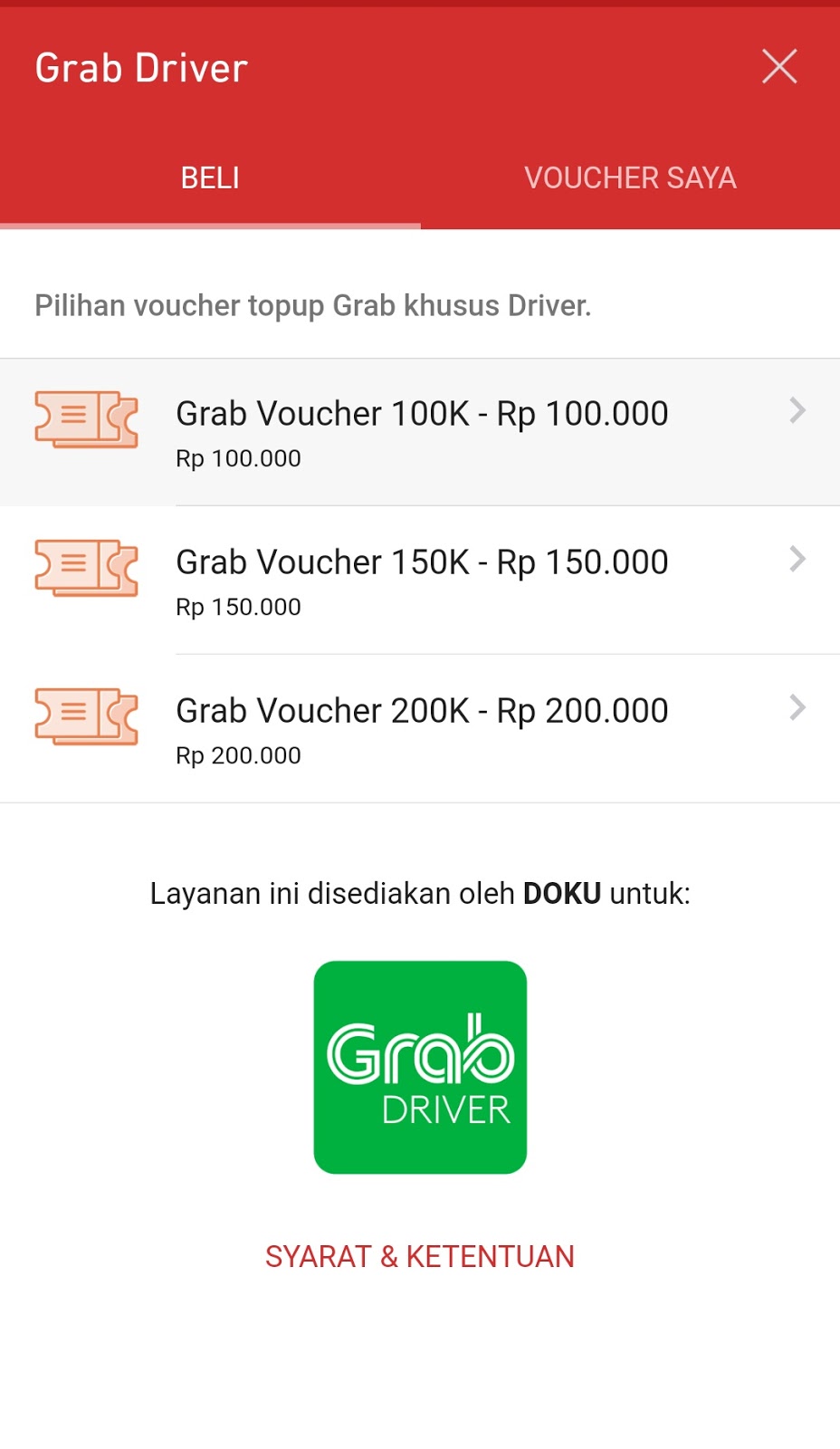Viewport: 840px width, 1449px height.
Task: Open the SYARAT & KETENTUAN link
Action: (420, 1256)
